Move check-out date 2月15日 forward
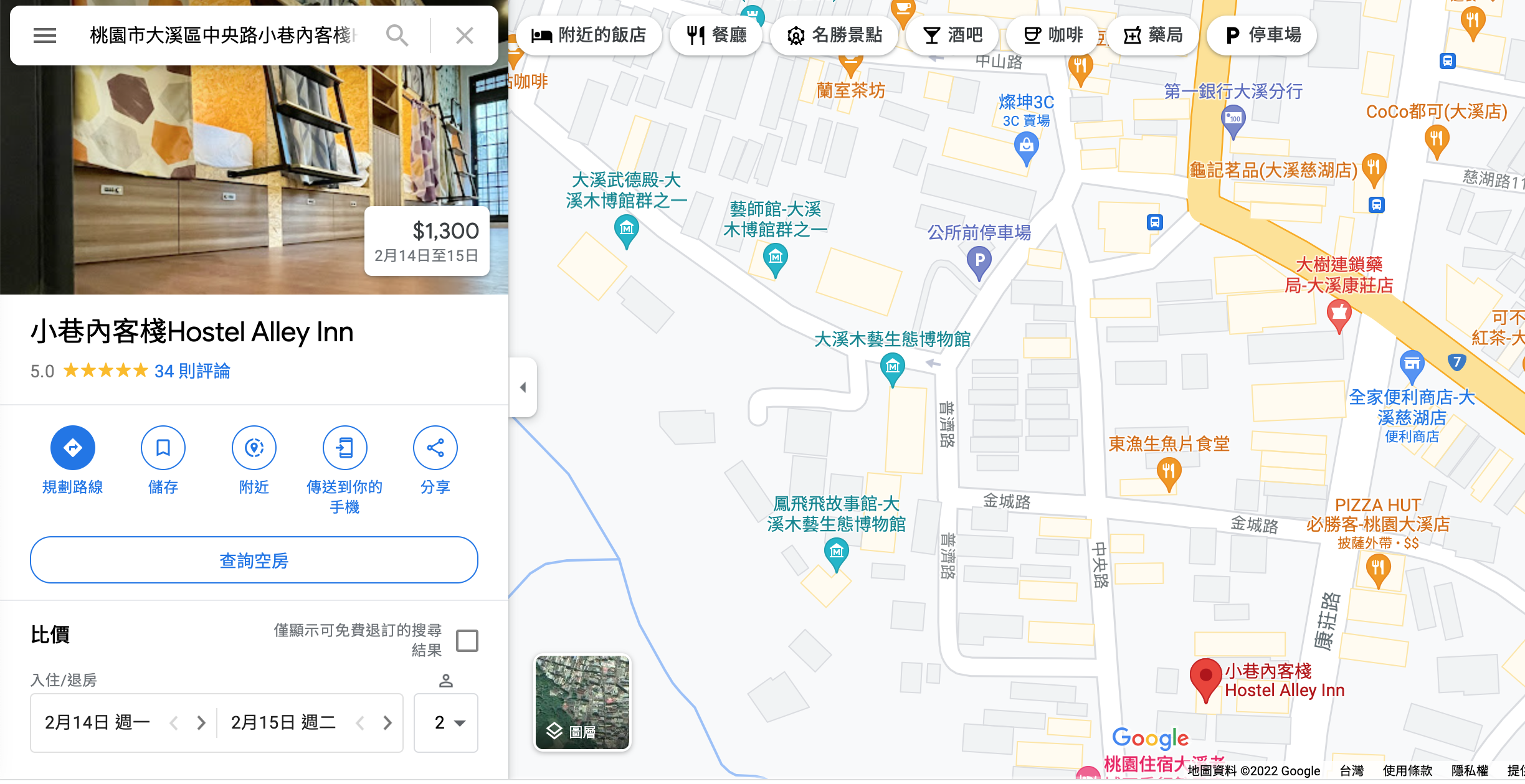Image resolution: width=1525 pixels, height=784 pixels. tap(387, 722)
